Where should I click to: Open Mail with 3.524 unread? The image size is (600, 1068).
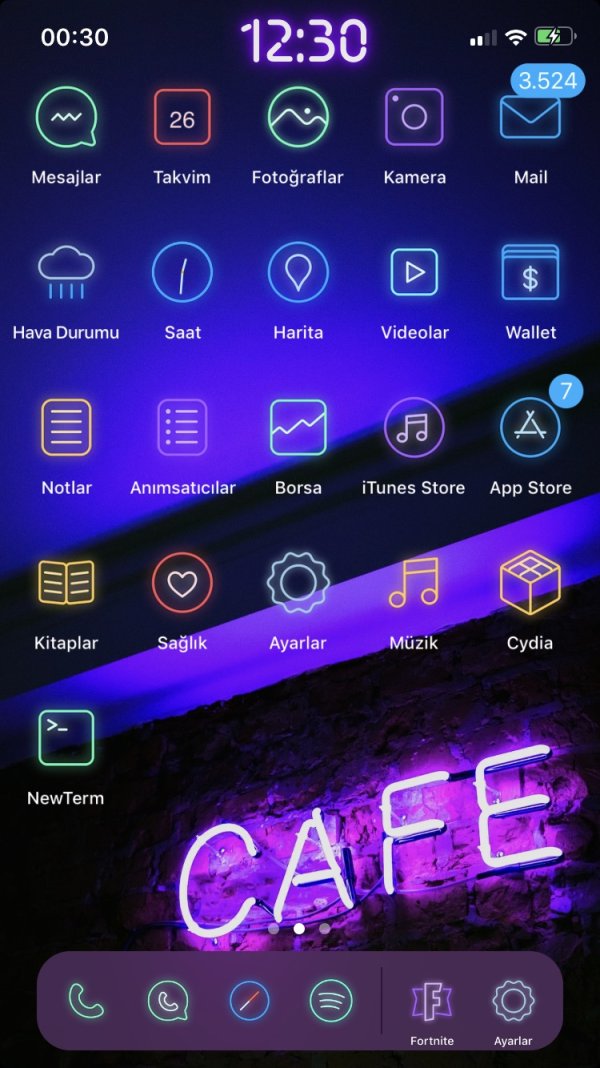pos(530,118)
